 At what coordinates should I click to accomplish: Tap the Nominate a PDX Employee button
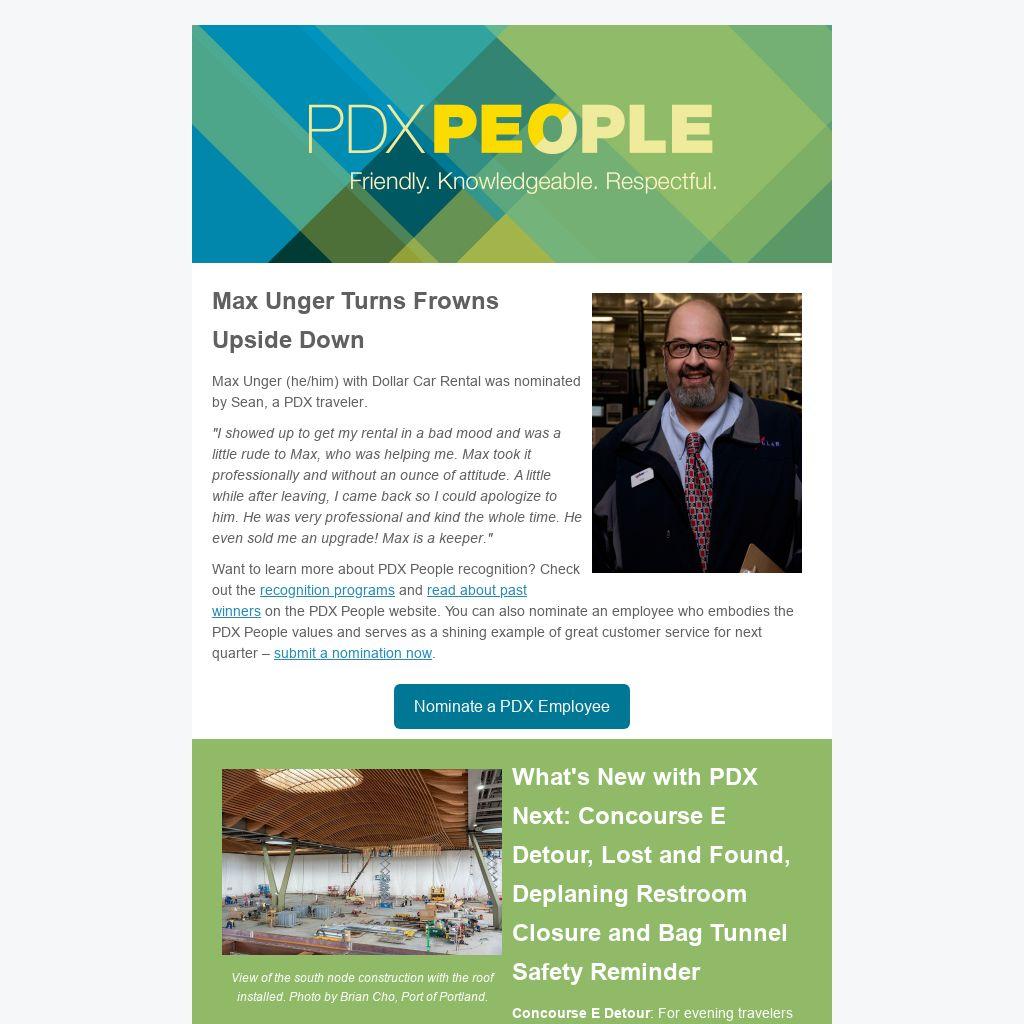pyautogui.click(x=511, y=707)
